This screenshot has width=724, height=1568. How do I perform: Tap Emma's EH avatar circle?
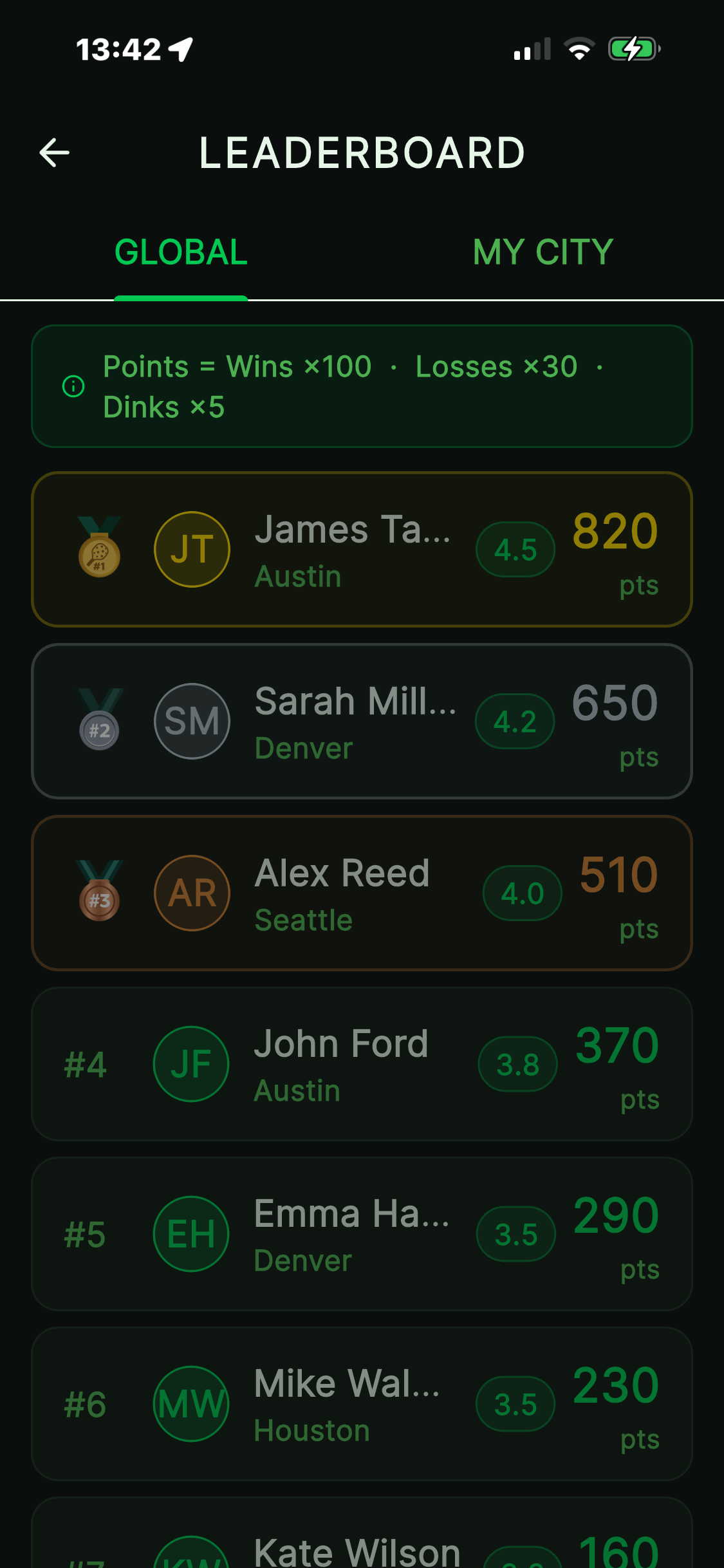point(190,1234)
